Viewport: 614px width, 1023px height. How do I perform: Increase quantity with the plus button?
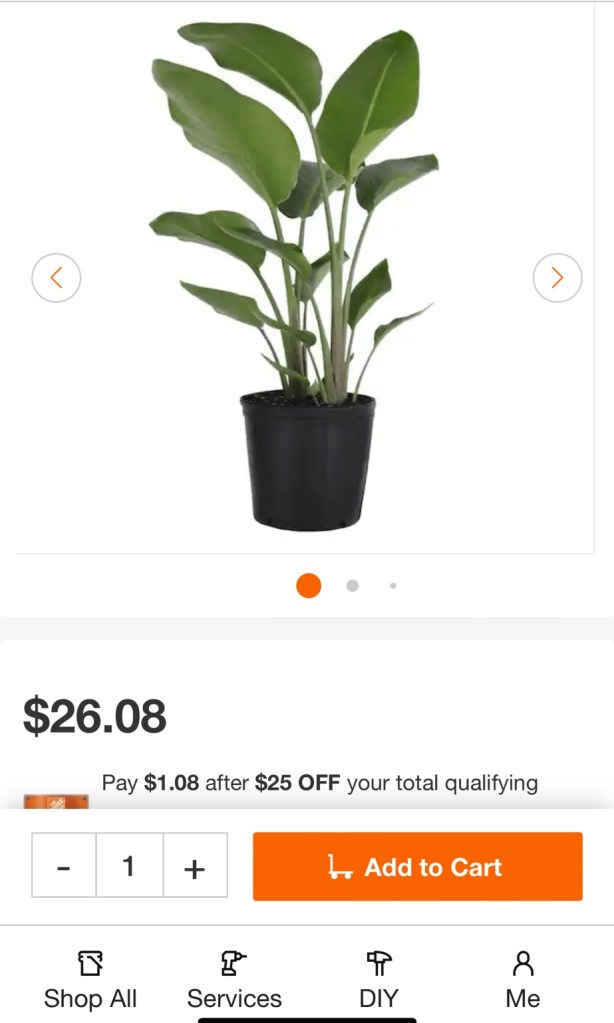pyautogui.click(x=195, y=866)
